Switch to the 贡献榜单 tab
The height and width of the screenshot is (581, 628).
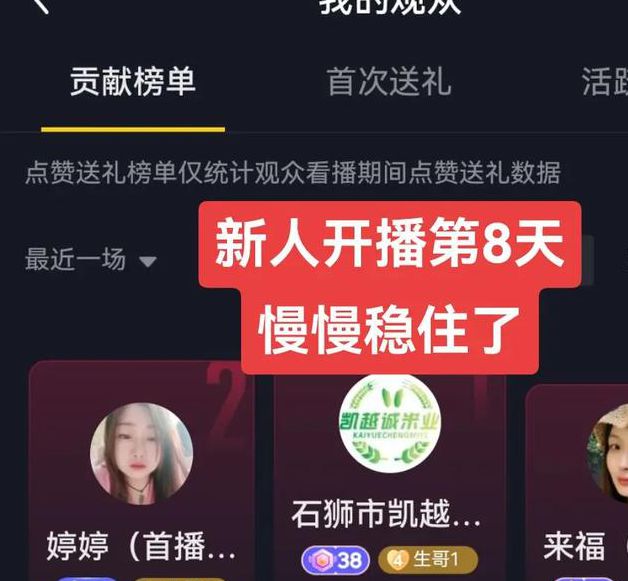[x=132, y=82]
